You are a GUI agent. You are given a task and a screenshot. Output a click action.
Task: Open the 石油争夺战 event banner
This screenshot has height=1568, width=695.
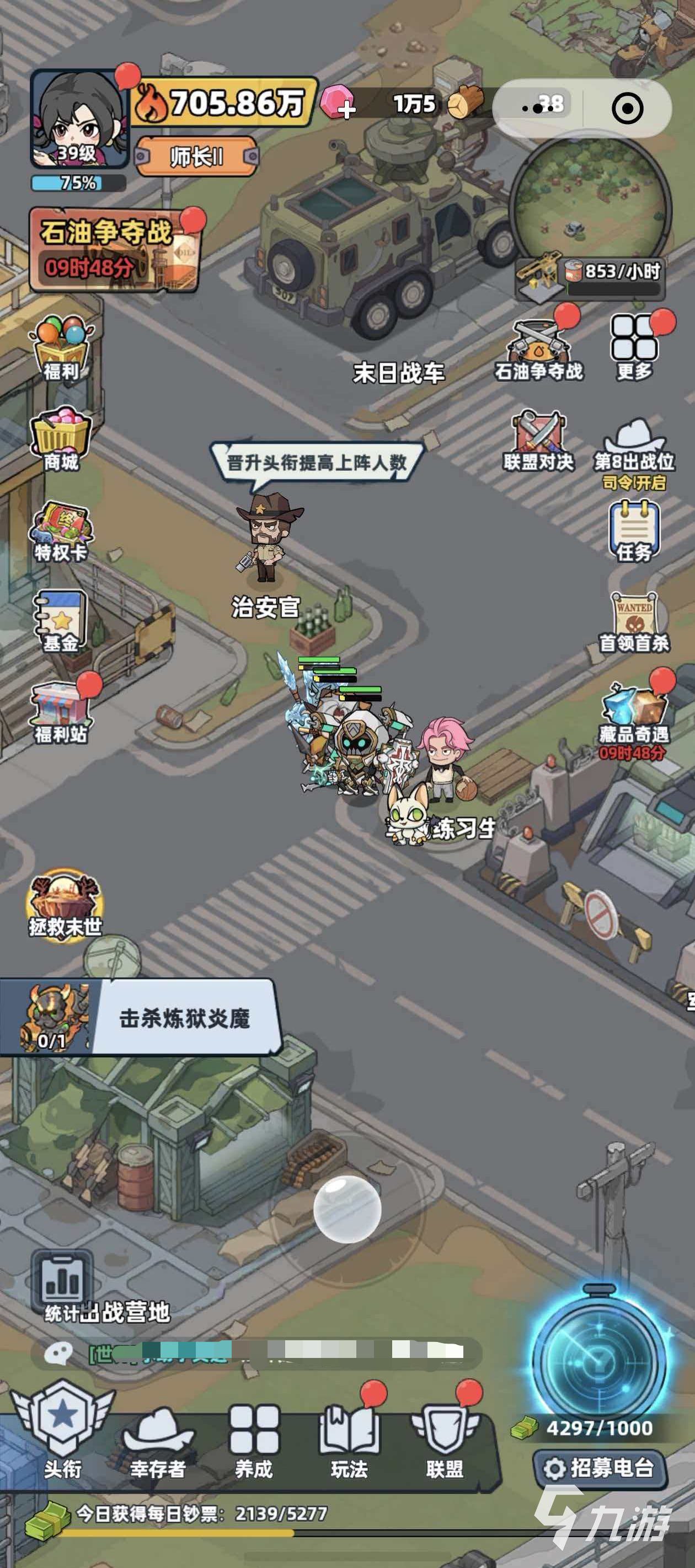113,250
